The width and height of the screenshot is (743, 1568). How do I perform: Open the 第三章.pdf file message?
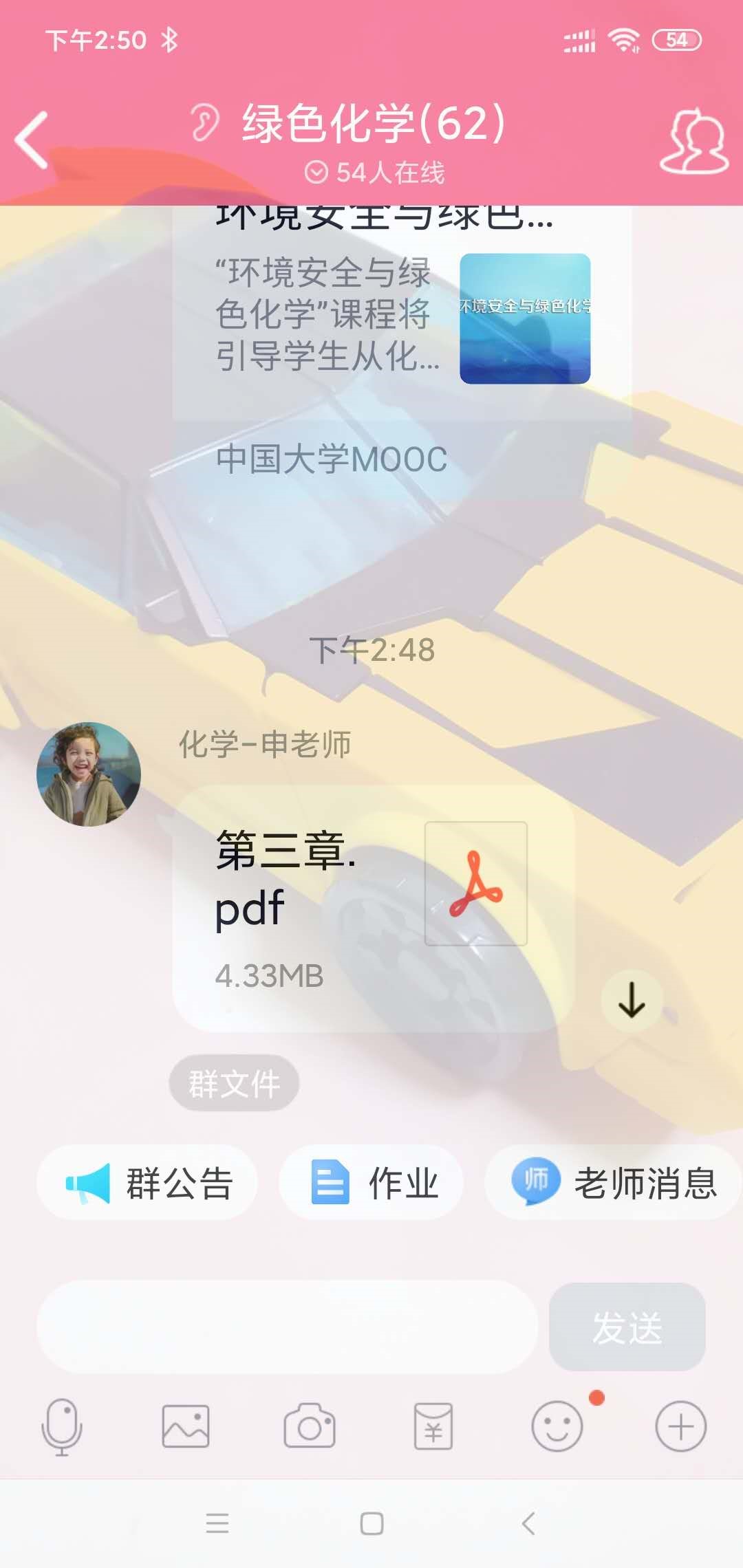[373, 908]
